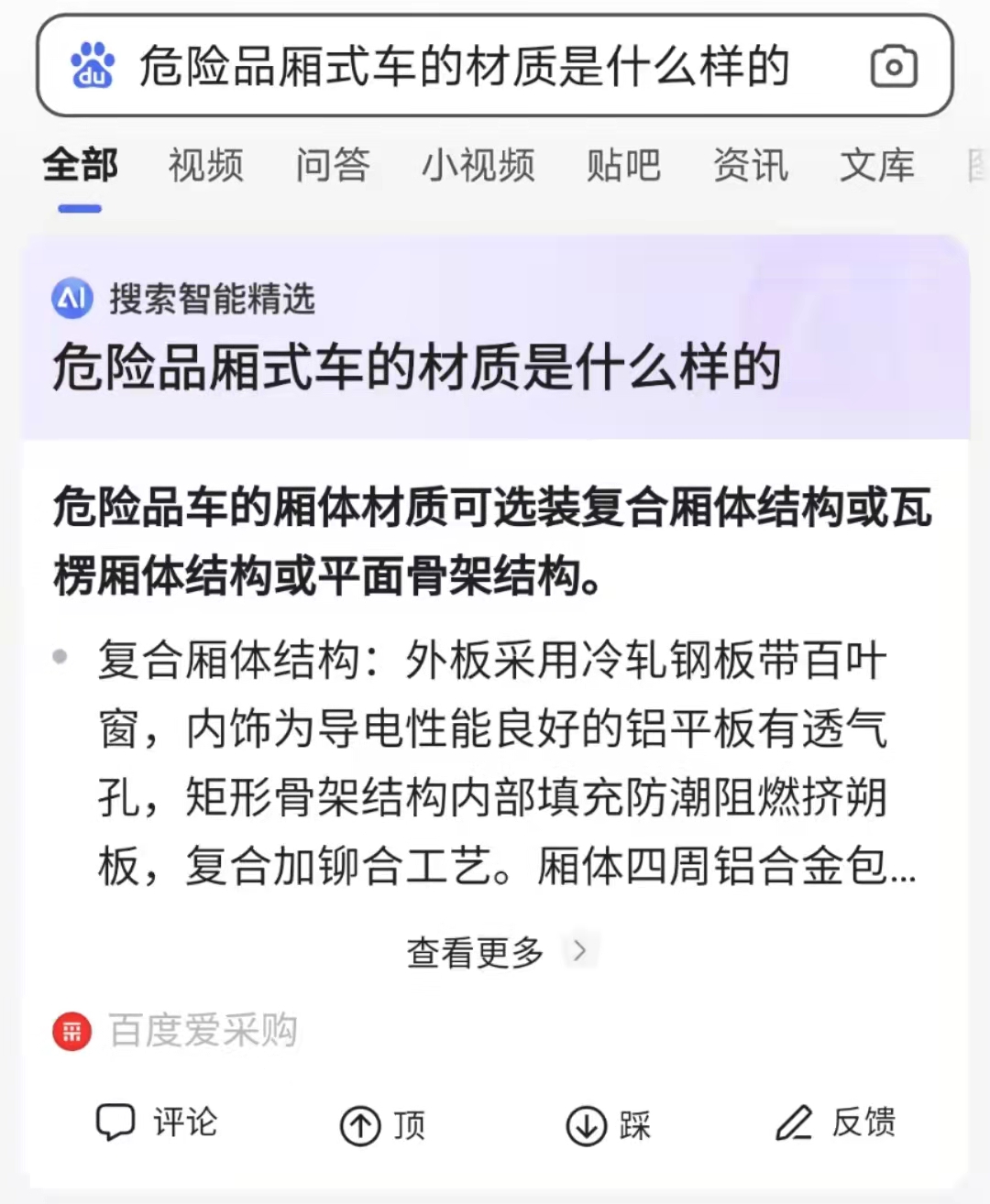
Task: Switch to the 问答 tab
Action: pos(332,166)
